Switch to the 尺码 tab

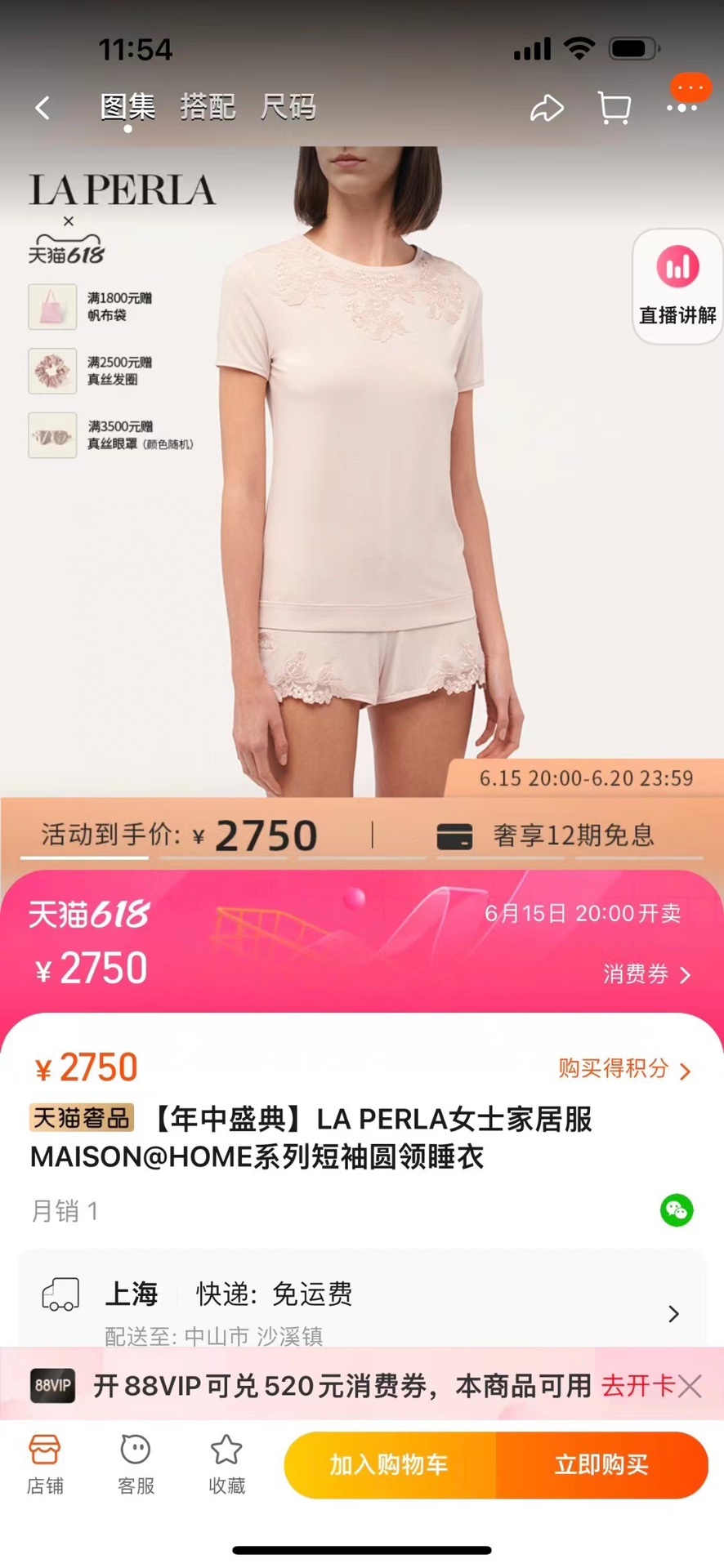[x=288, y=107]
